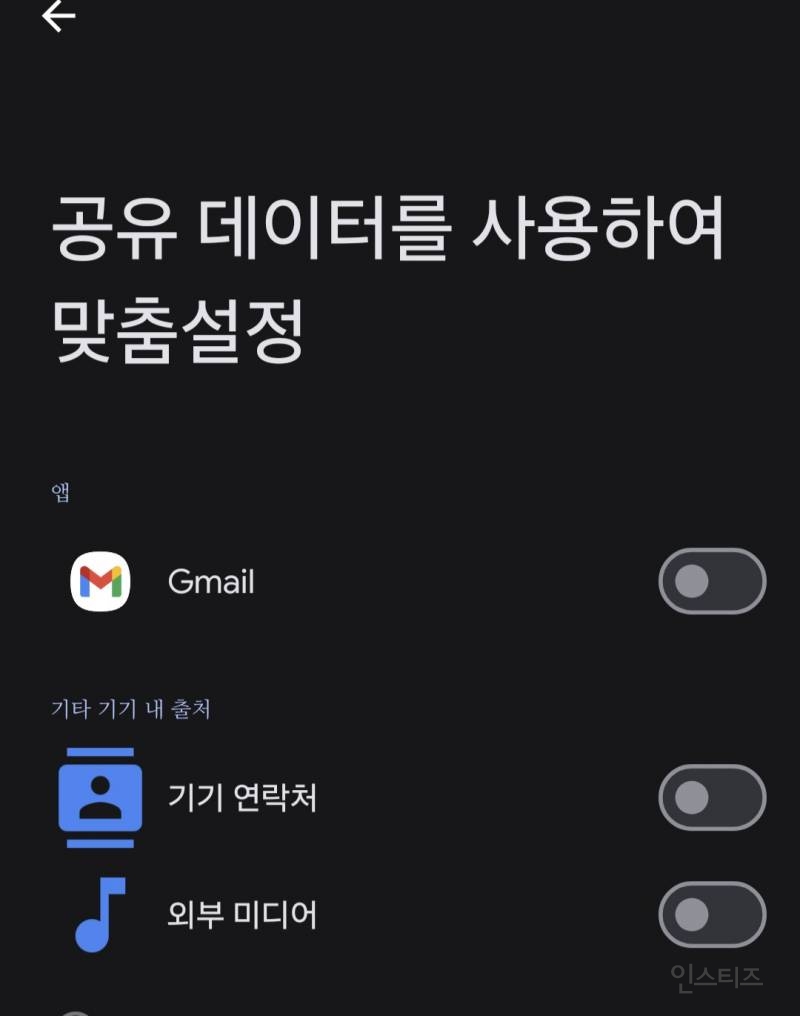The image size is (800, 1016).
Task: Enable the Gmail data sharing toggle
Action: (712, 581)
